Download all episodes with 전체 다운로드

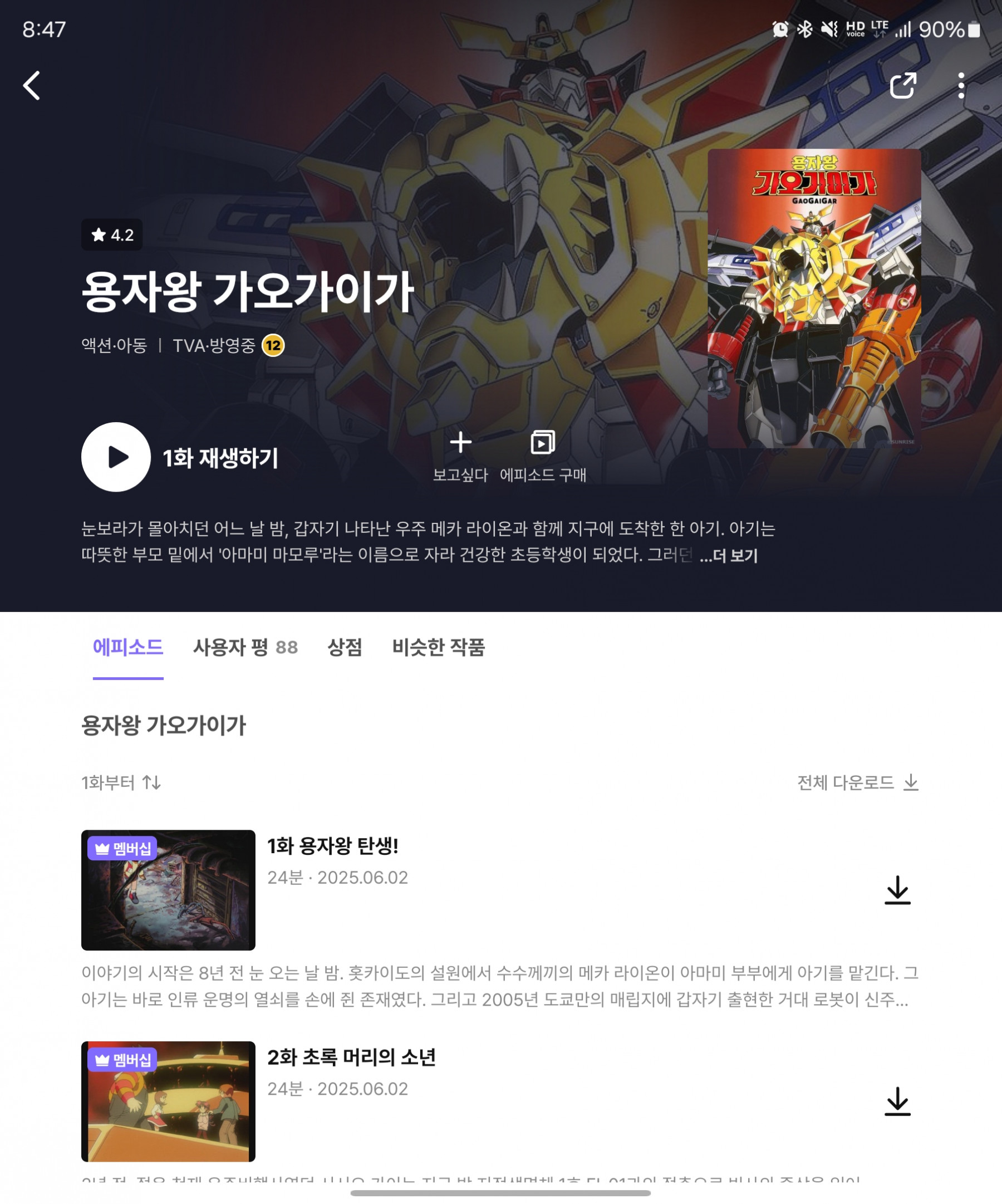point(858,782)
